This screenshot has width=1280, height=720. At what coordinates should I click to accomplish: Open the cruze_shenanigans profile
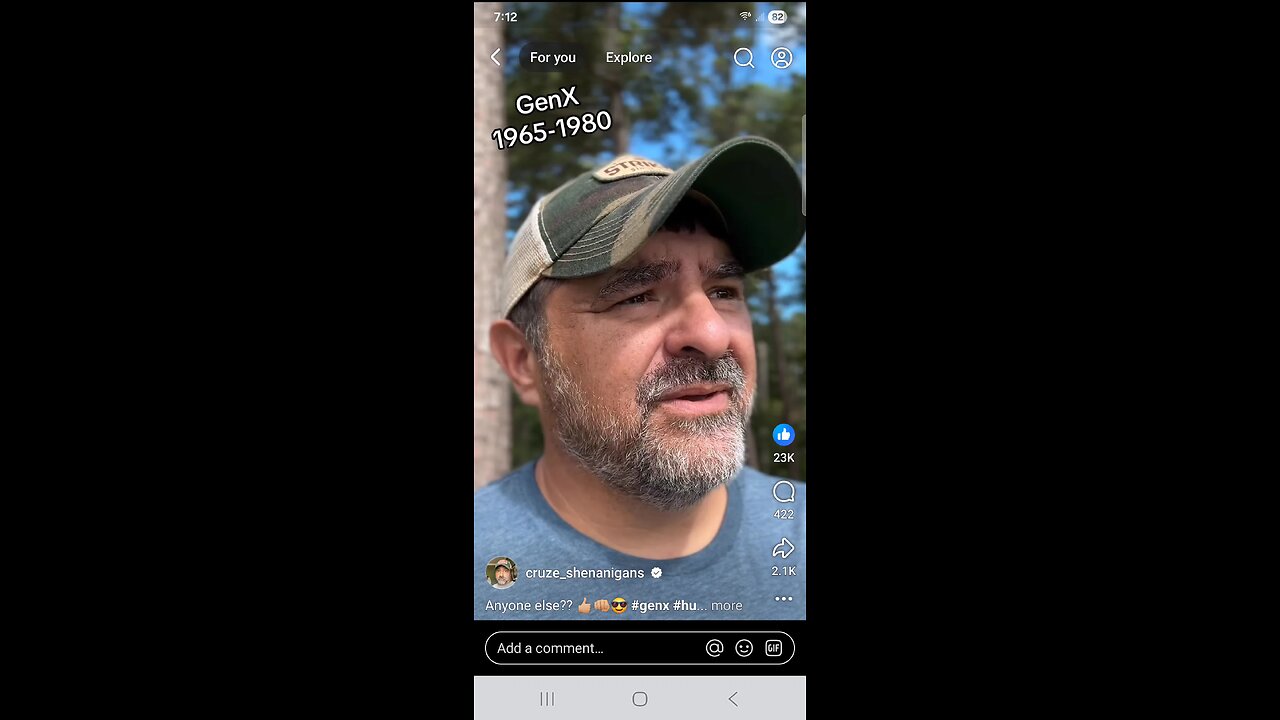(x=584, y=573)
